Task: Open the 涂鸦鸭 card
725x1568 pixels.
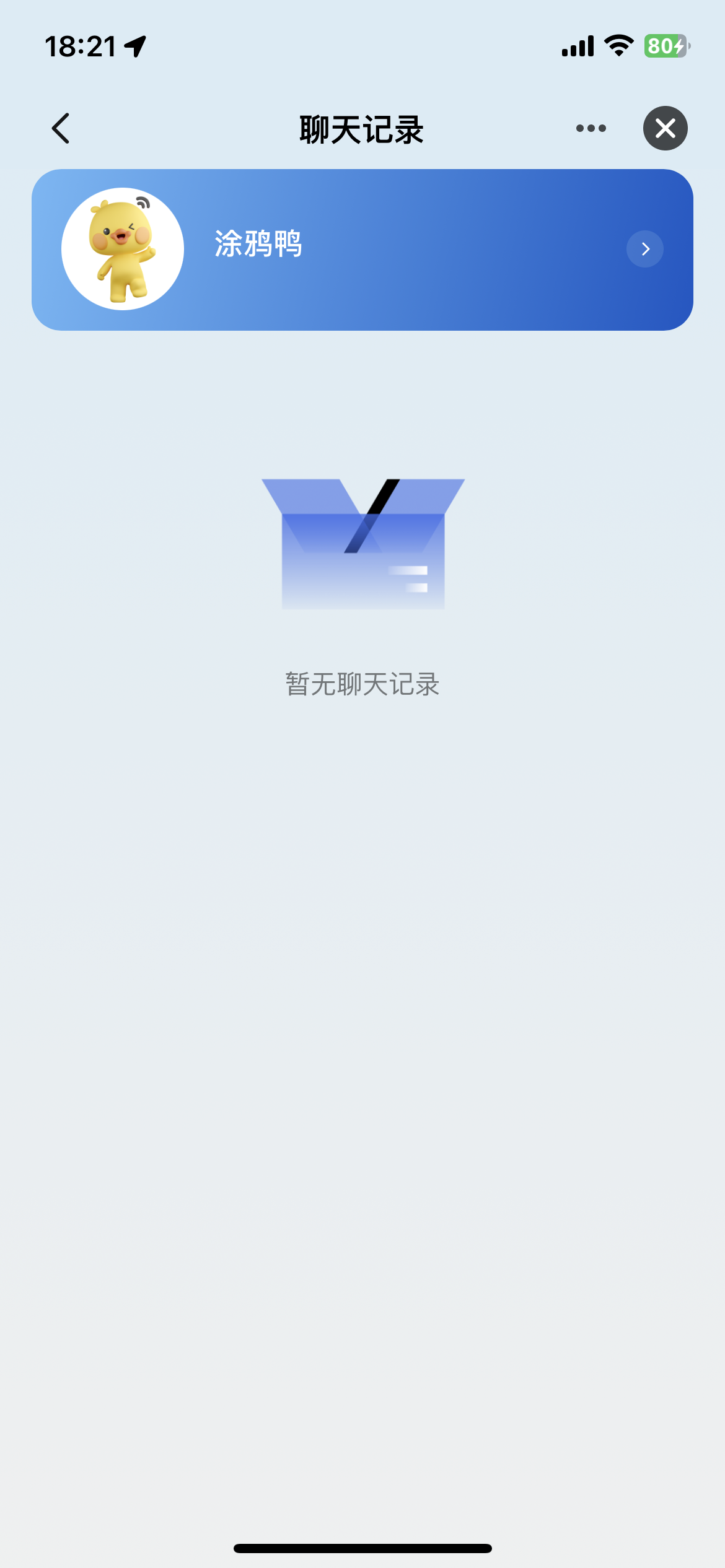Action: point(362,250)
